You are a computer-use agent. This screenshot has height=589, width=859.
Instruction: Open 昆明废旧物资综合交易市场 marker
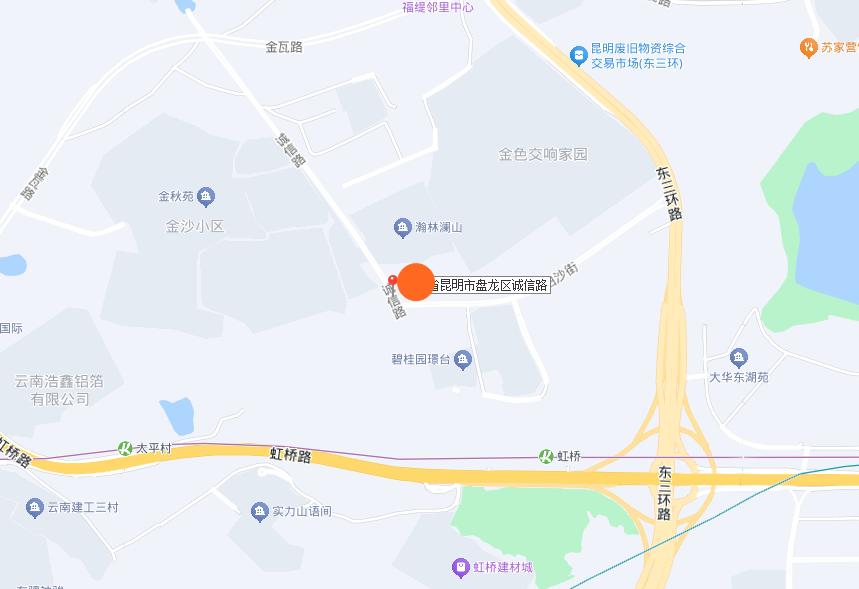577,55
